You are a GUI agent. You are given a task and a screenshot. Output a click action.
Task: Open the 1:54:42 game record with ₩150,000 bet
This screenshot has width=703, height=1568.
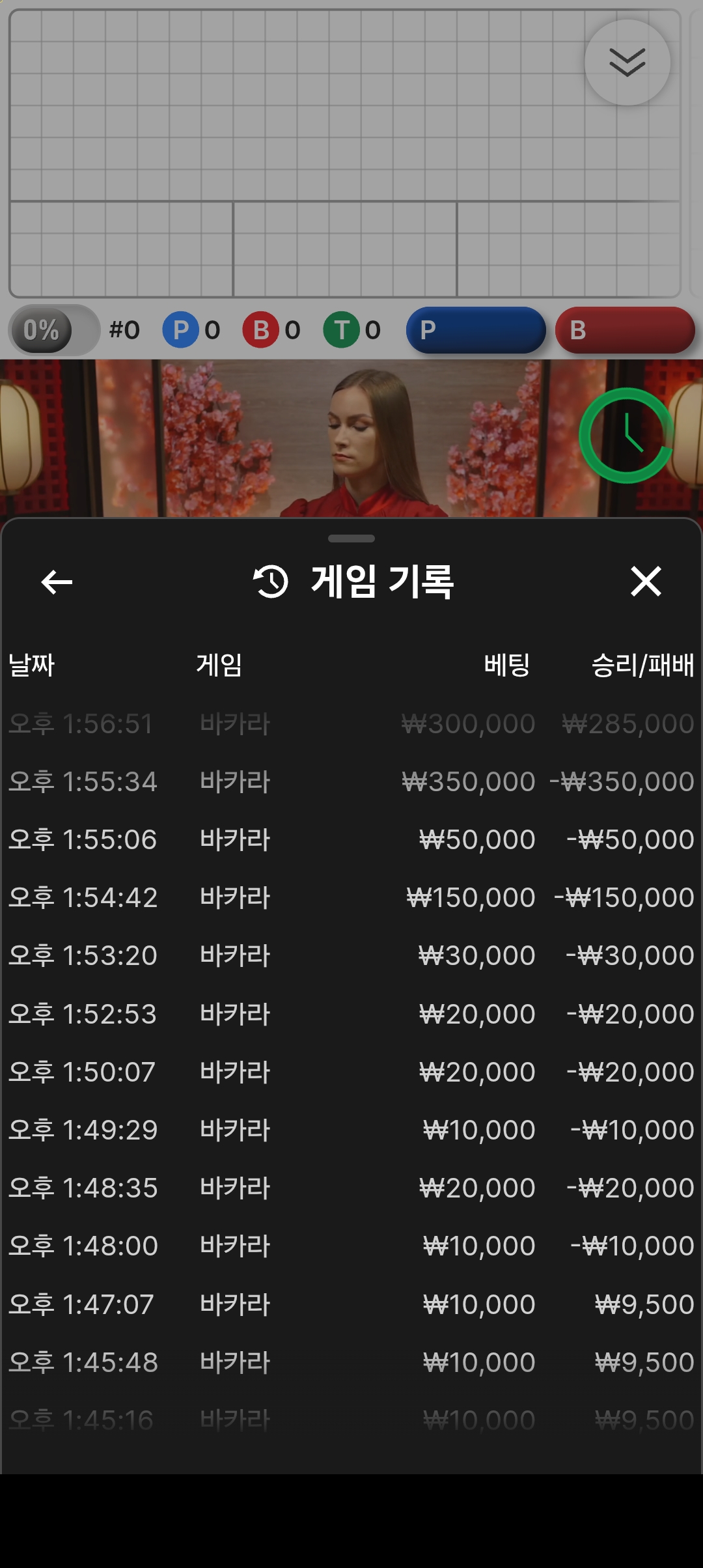[351, 897]
